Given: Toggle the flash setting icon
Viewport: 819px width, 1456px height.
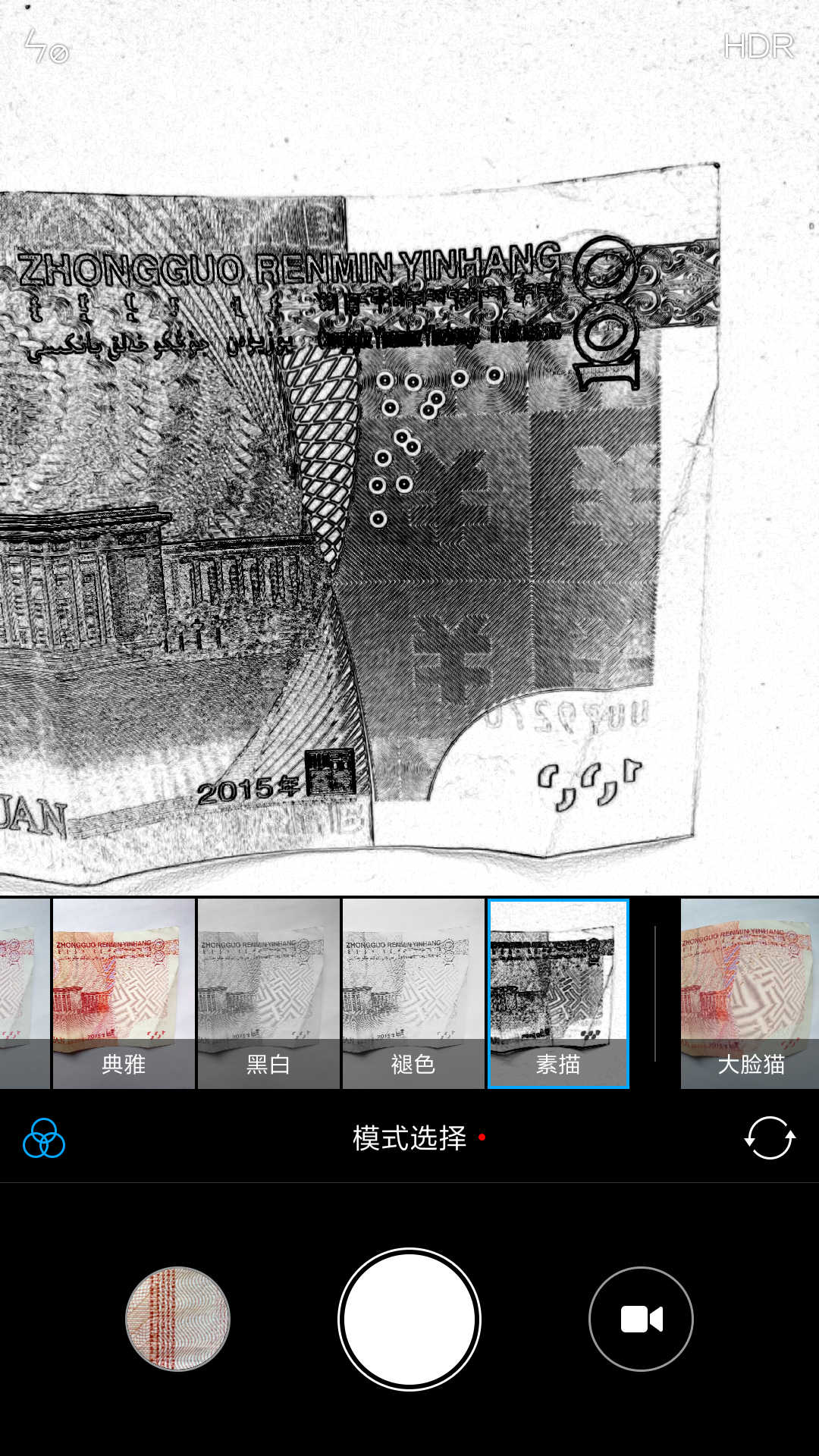Looking at the screenshot, I should (45, 47).
